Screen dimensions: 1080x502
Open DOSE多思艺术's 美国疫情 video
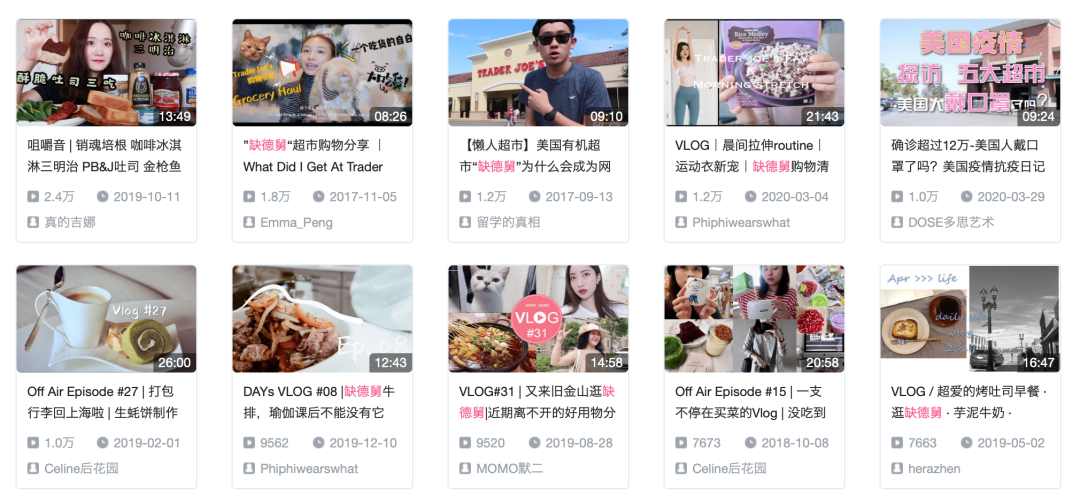(970, 72)
